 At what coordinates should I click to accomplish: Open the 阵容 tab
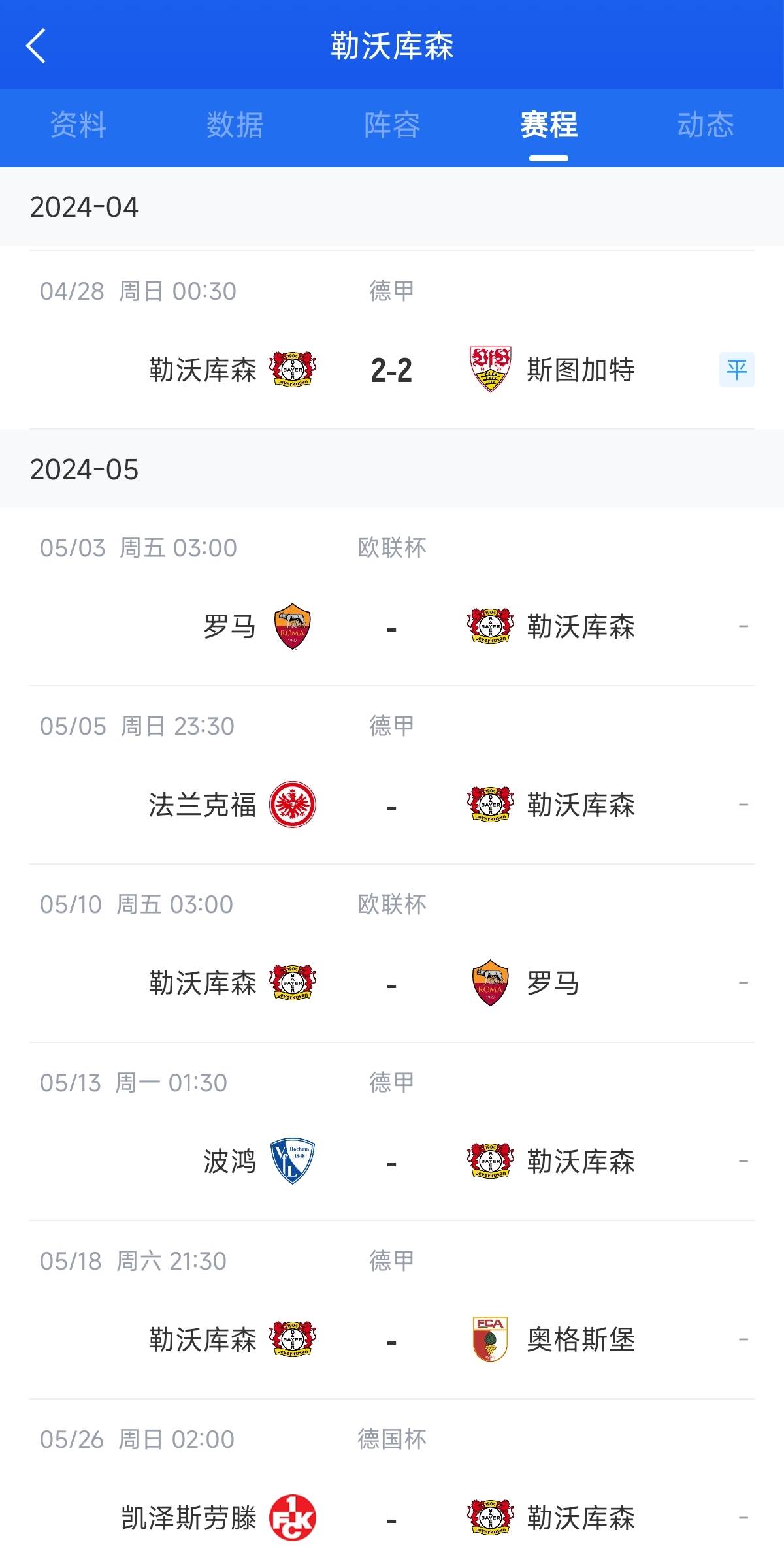click(x=392, y=125)
